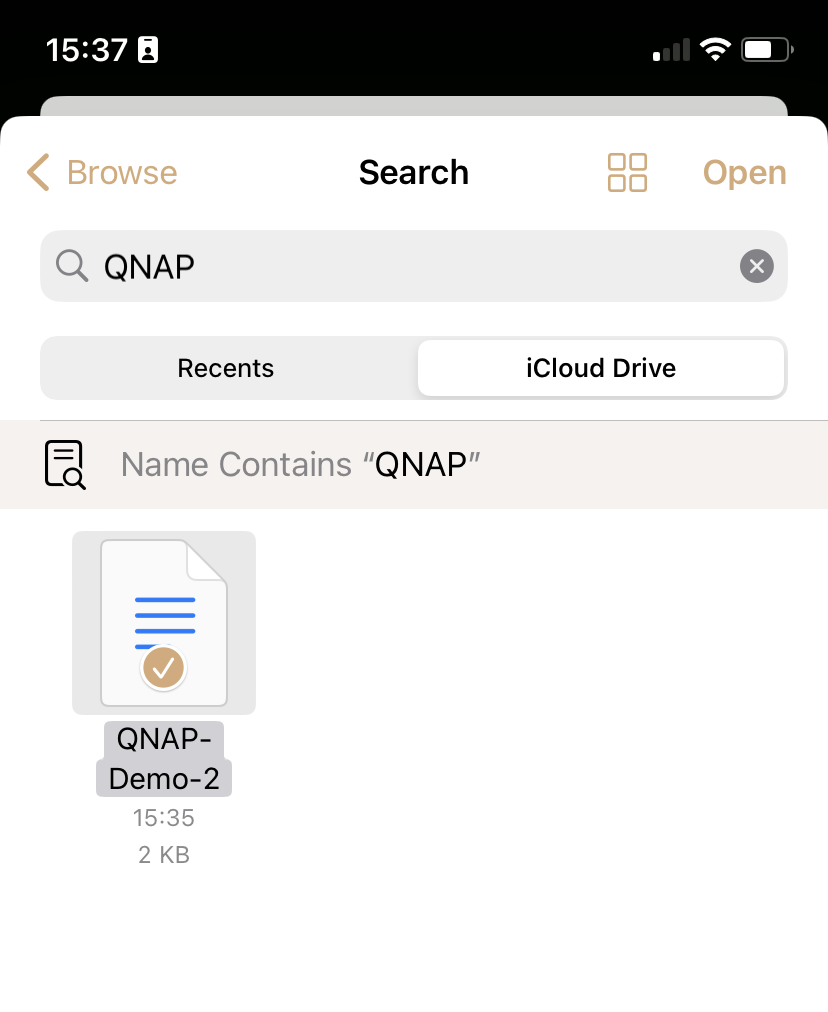
Task: Switch to the iCloud Drive scope
Action: click(x=601, y=368)
